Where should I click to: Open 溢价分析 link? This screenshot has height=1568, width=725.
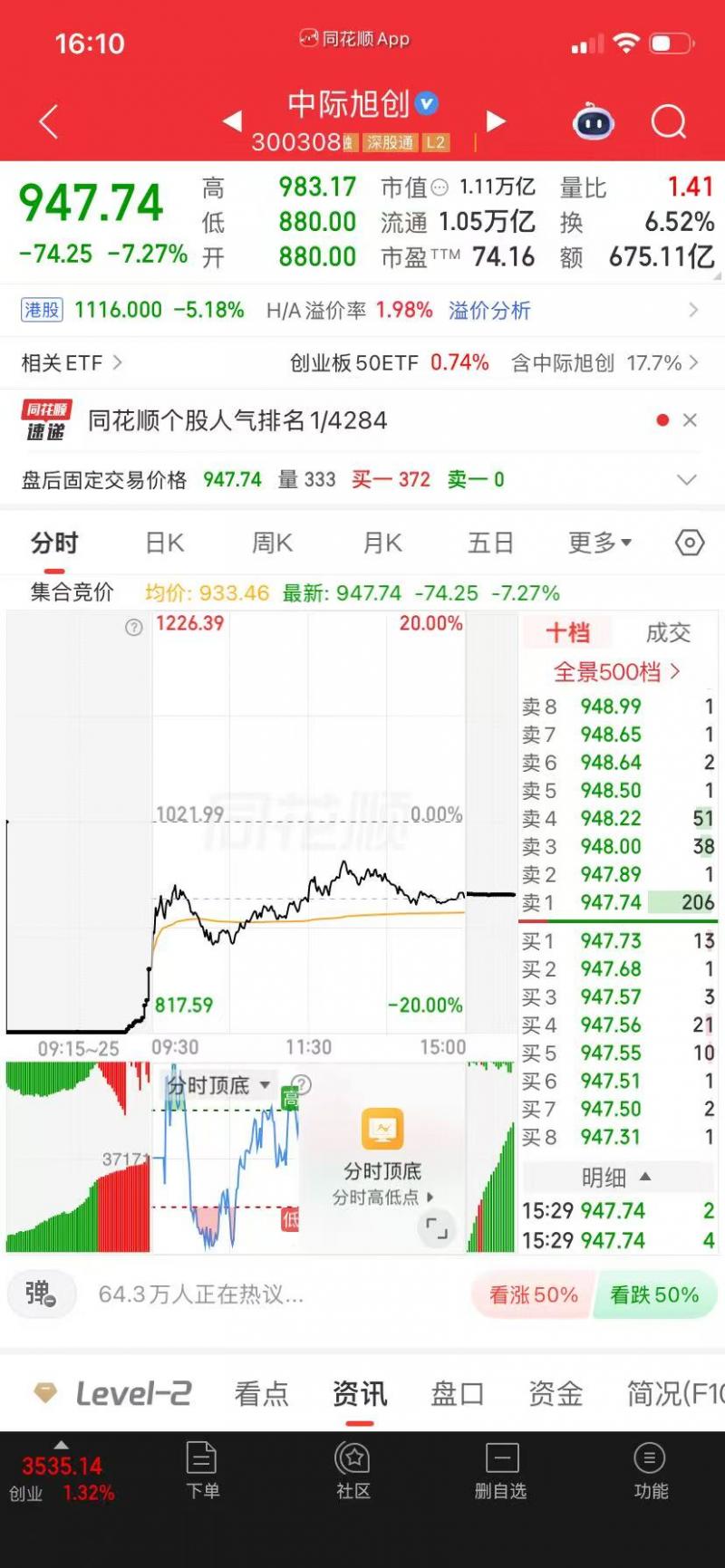click(489, 311)
